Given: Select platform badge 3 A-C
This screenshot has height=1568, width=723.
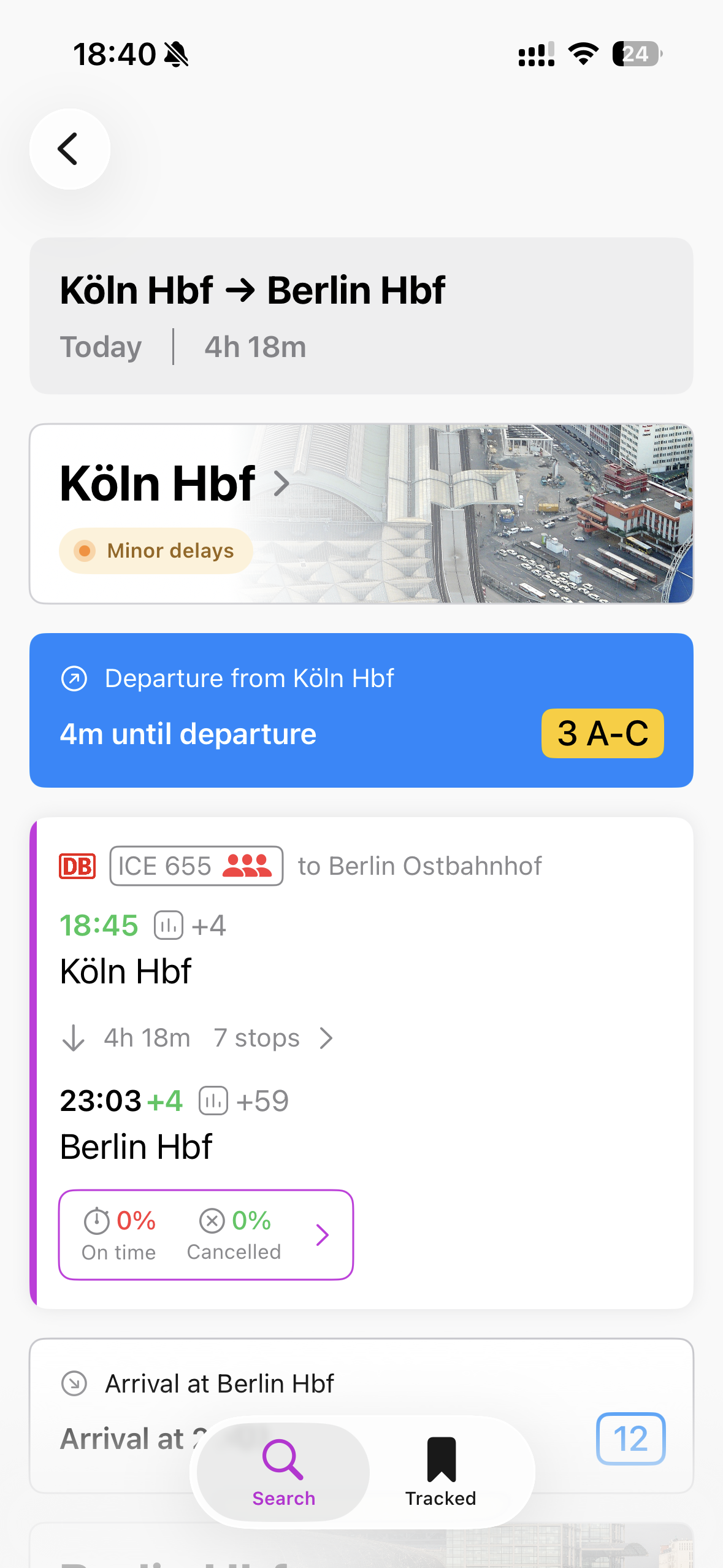Looking at the screenshot, I should pyautogui.click(x=602, y=732).
